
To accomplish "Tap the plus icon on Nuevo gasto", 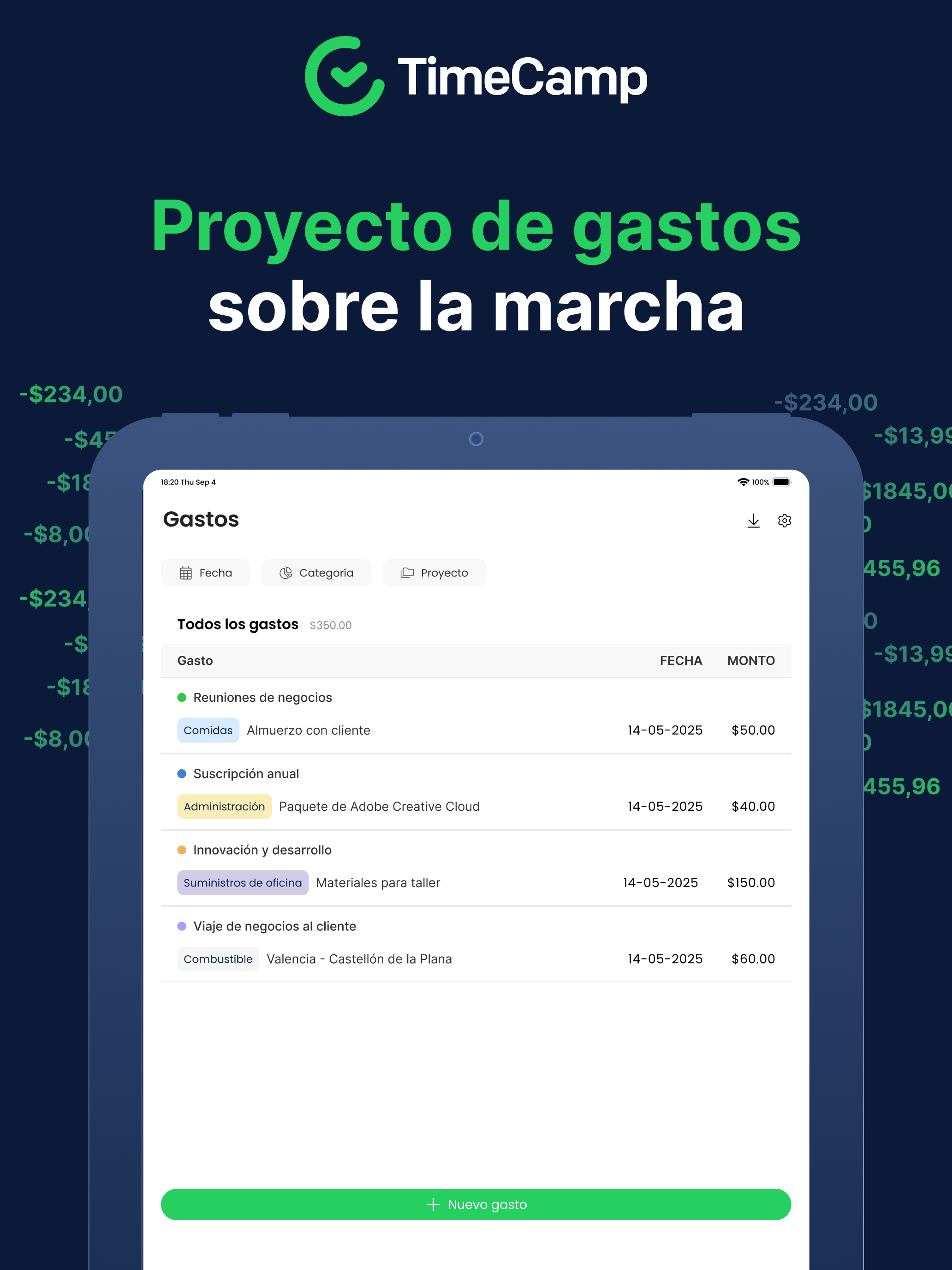I will tap(433, 1204).
